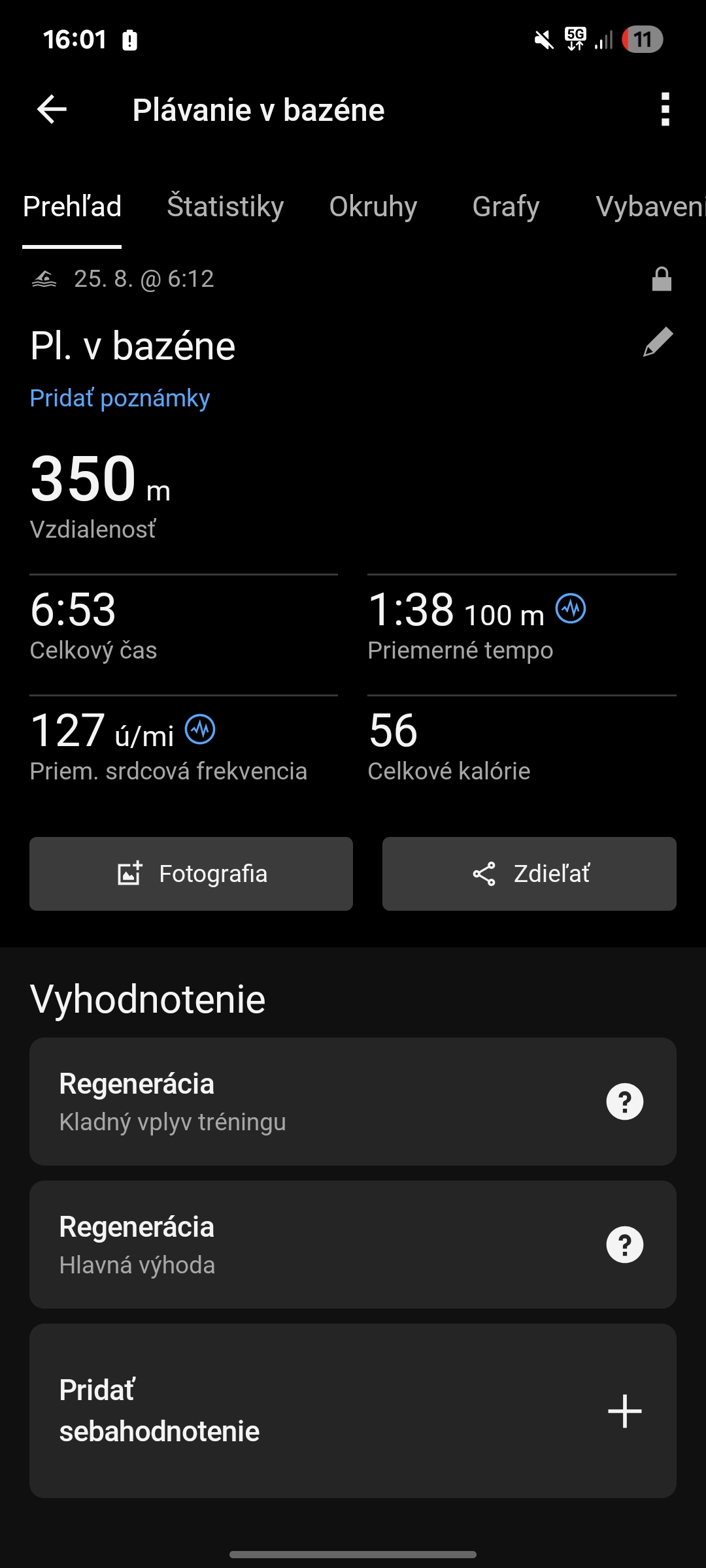Open the Okruhy tab
The height and width of the screenshot is (1568, 706).
tap(373, 206)
